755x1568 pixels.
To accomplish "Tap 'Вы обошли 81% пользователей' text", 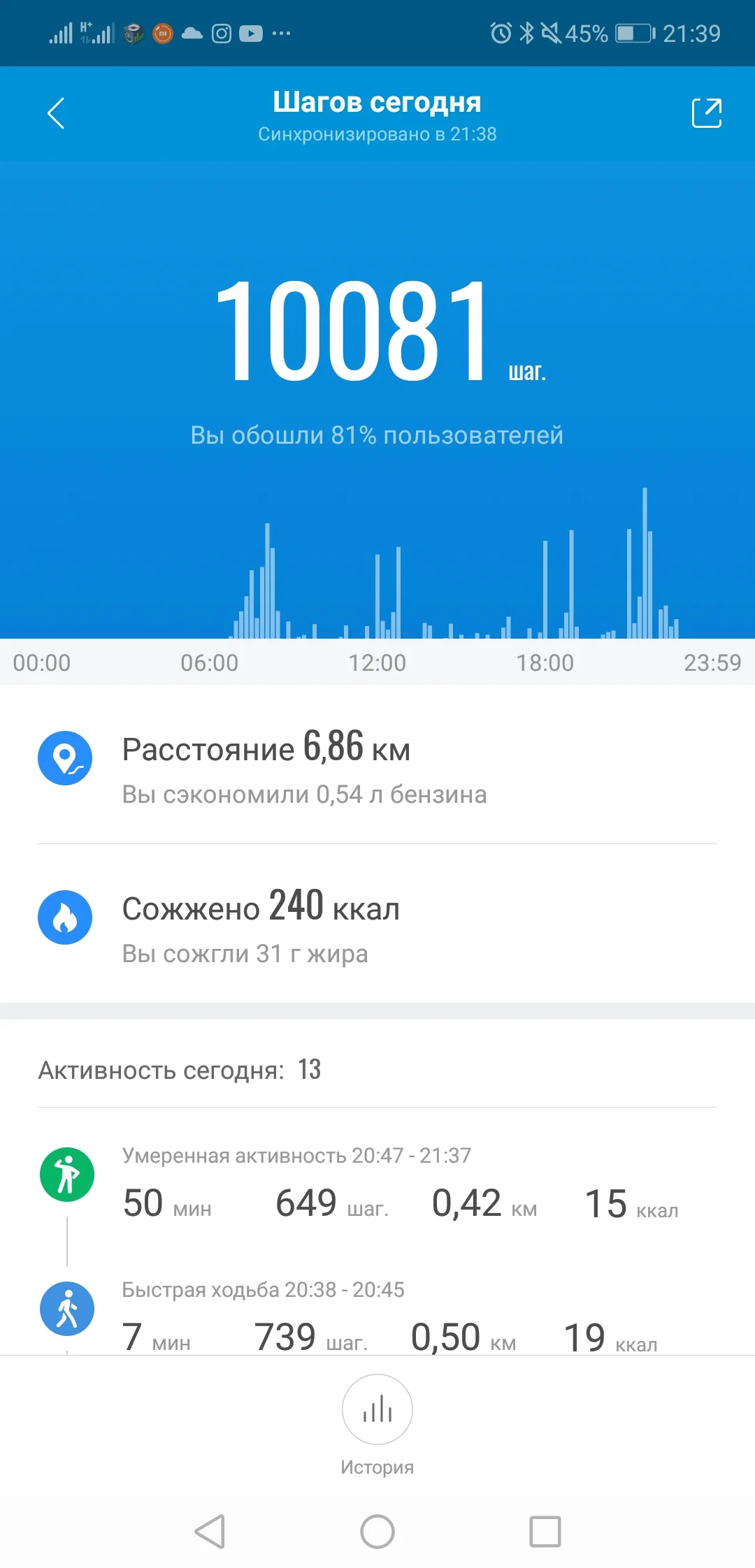I will (377, 435).
